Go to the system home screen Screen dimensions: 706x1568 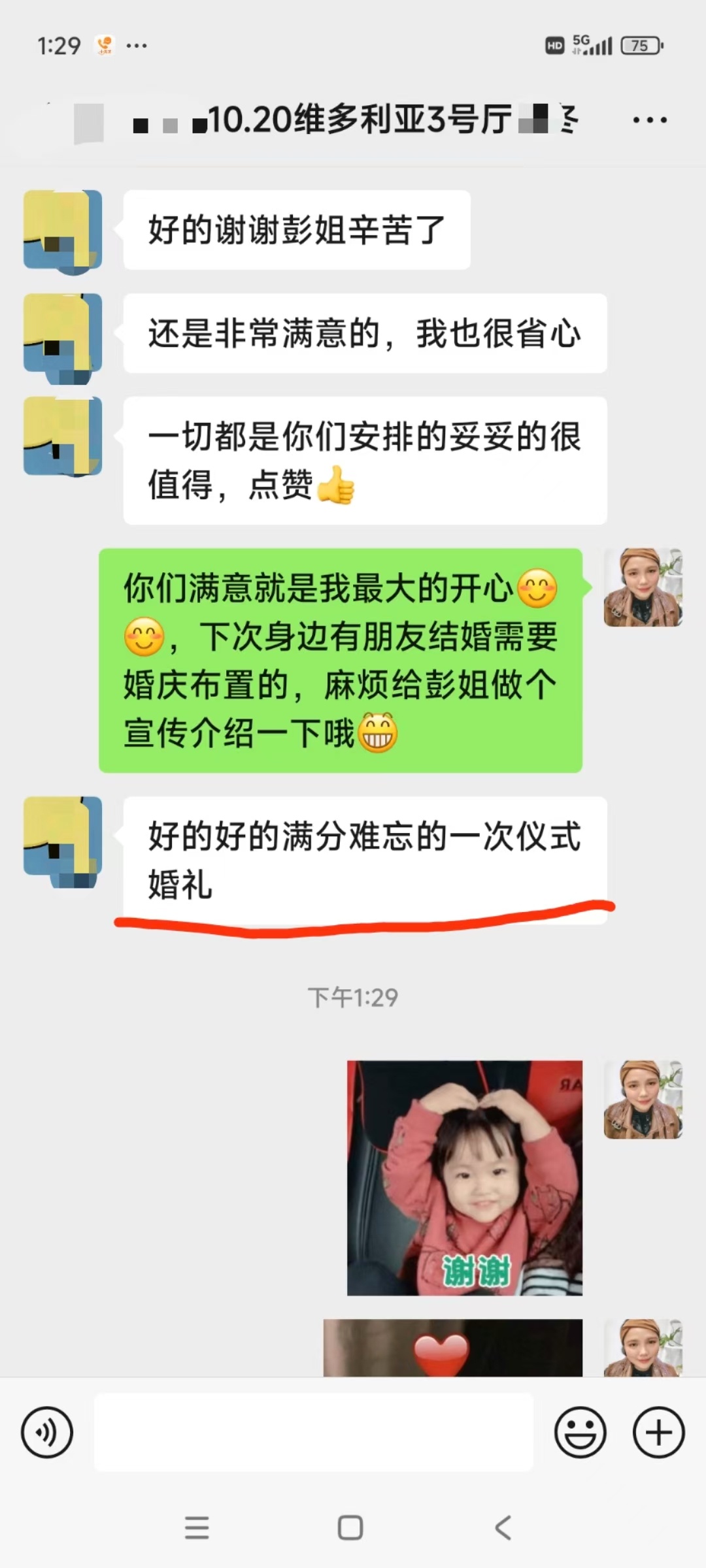point(350,1528)
